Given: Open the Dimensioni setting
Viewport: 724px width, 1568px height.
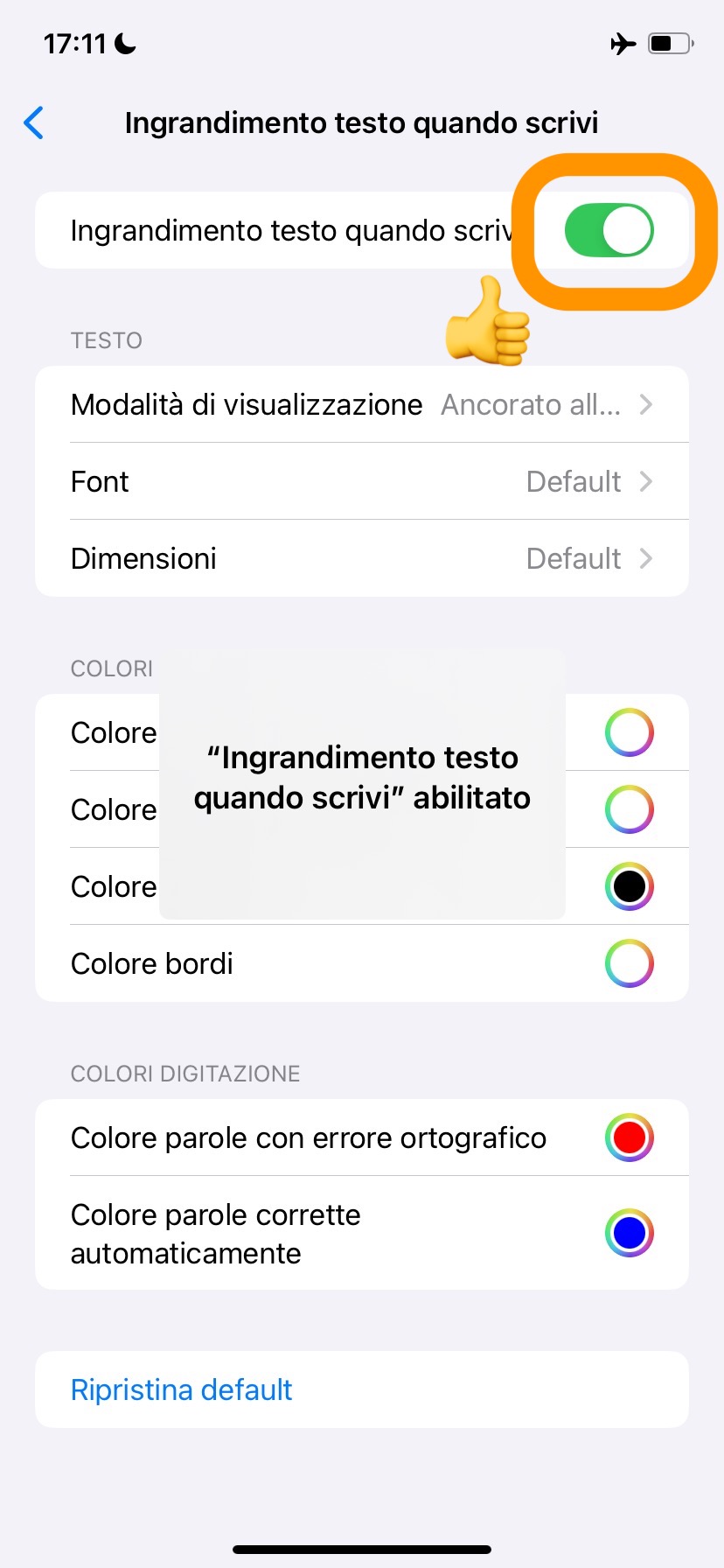Looking at the screenshot, I should coord(362,558).
